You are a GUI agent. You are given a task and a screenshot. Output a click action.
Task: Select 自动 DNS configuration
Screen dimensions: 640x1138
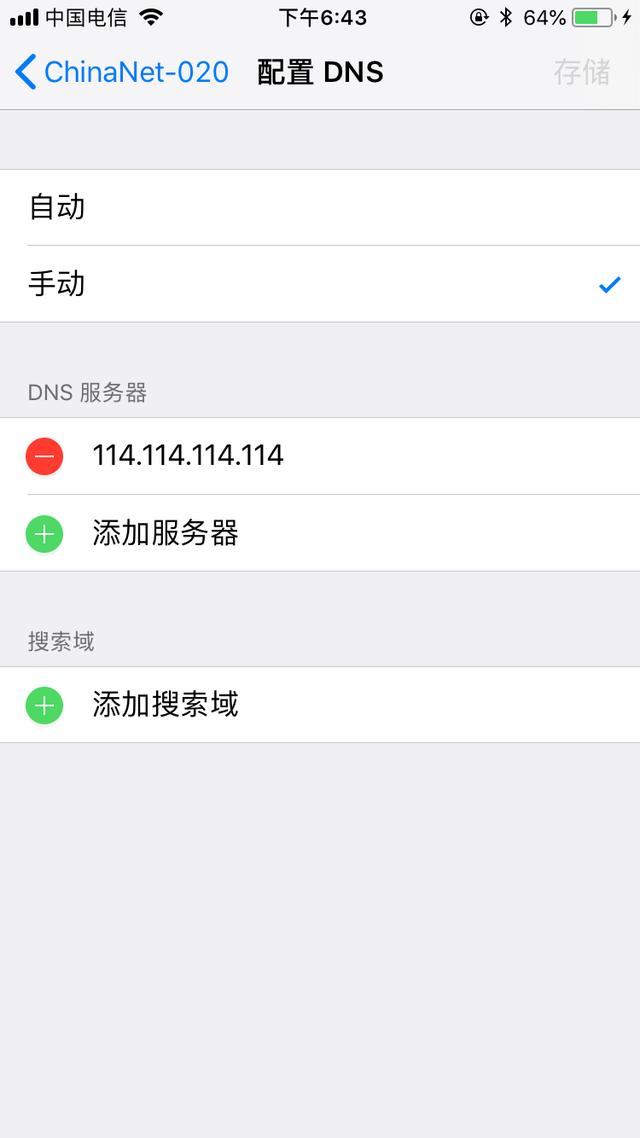point(320,207)
